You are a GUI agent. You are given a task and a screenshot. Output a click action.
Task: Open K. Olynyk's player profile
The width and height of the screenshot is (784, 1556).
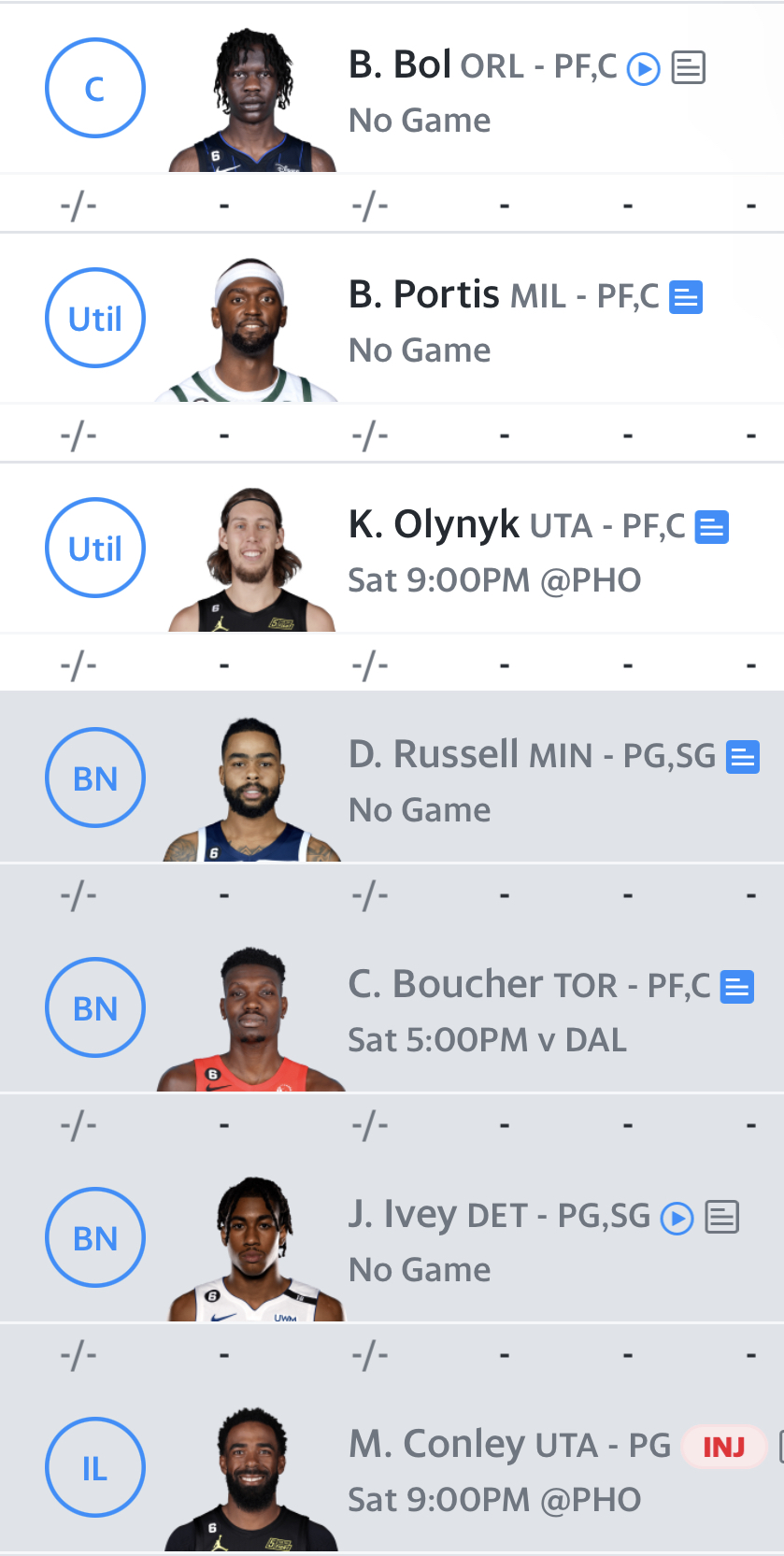(434, 525)
